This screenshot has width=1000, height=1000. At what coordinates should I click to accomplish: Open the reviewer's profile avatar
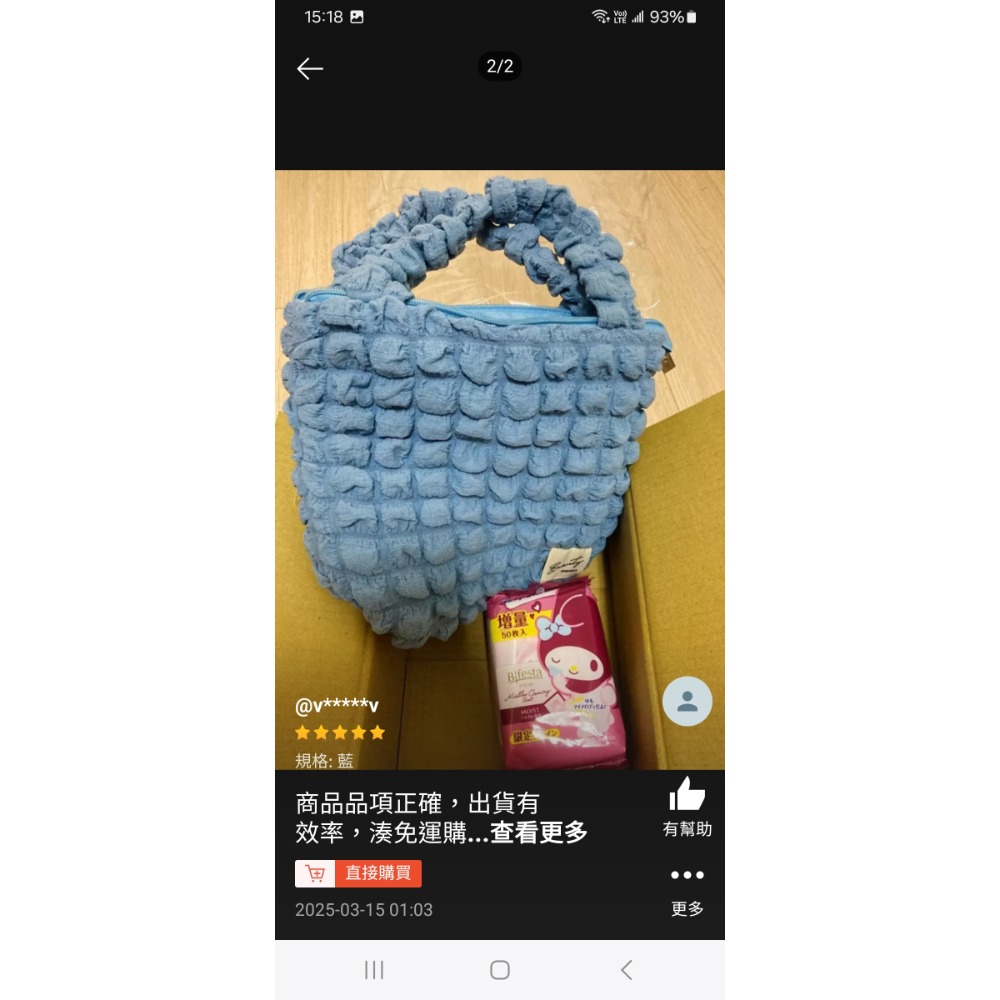[x=687, y=702]
